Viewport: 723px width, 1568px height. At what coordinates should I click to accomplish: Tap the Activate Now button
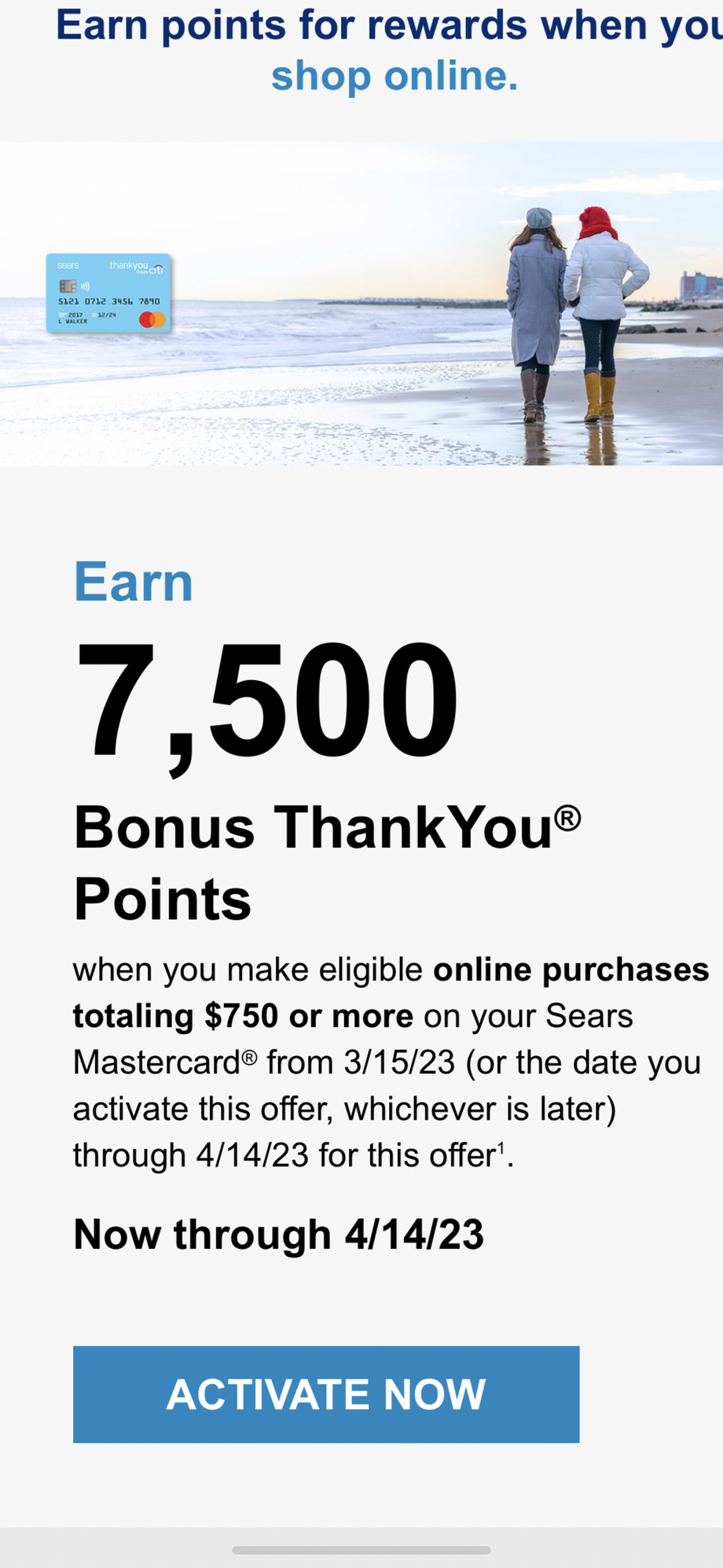tap(326, 1394)
